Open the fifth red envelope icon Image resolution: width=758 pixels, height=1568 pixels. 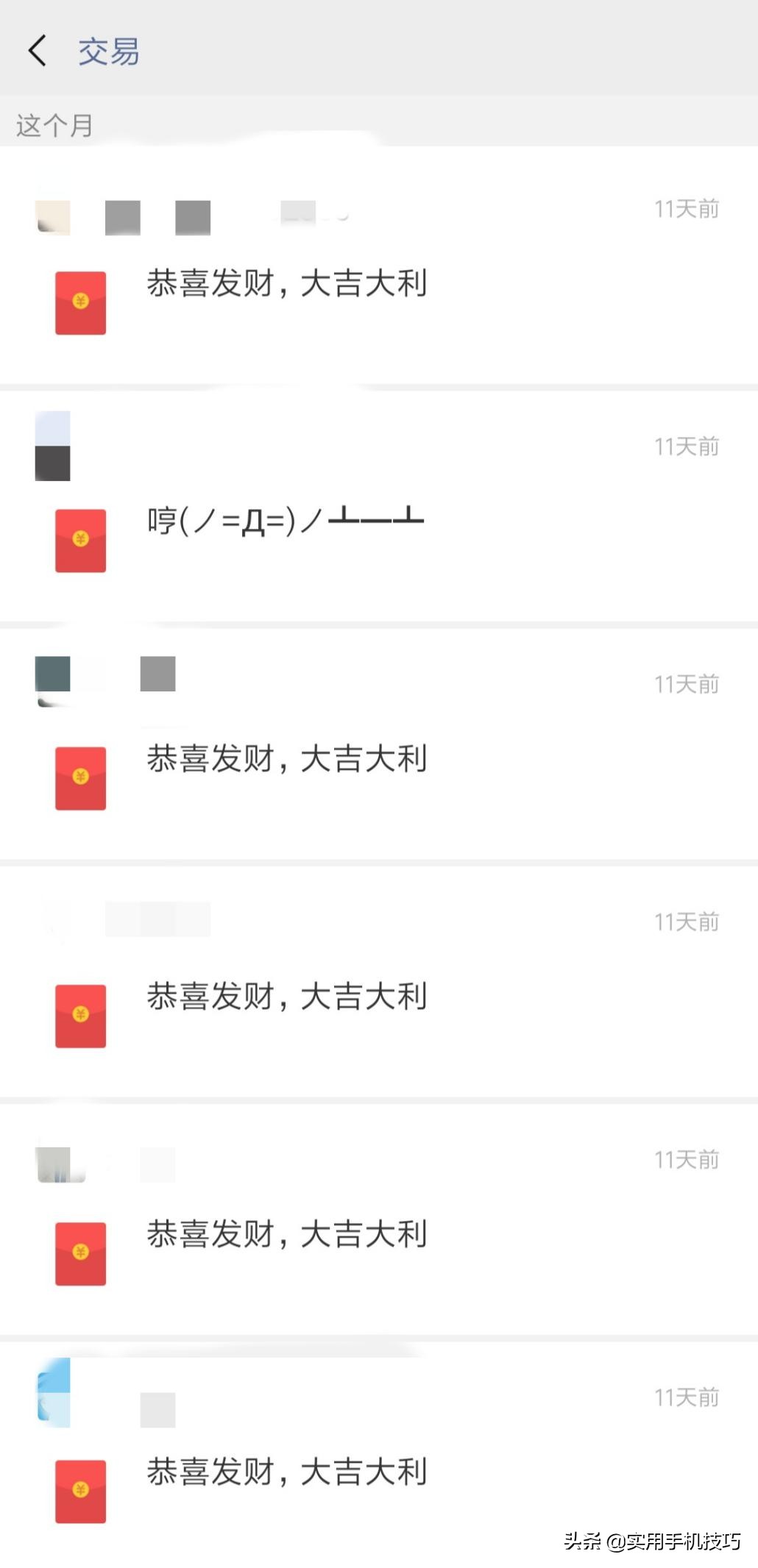click(79, 1253)
